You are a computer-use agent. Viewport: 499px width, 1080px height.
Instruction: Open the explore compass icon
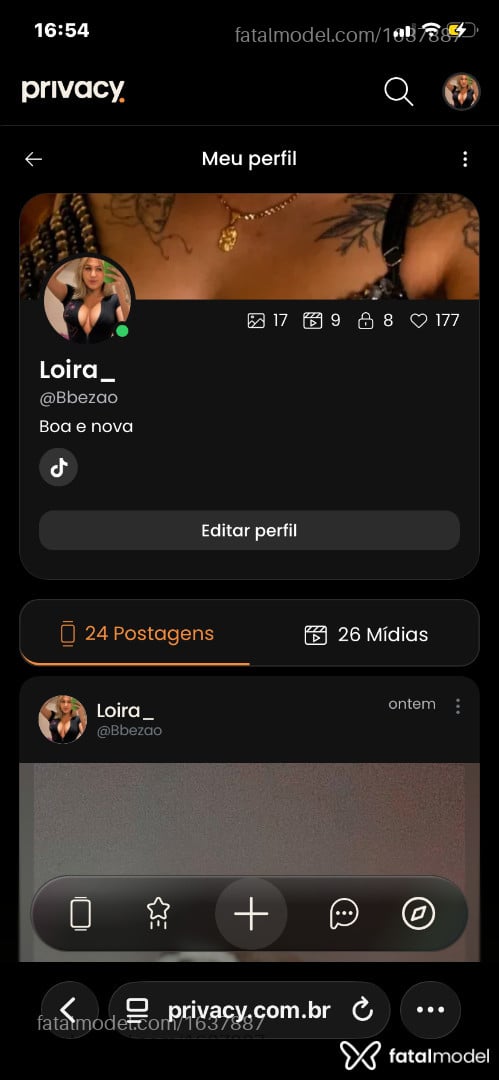(x=418, y=914)
